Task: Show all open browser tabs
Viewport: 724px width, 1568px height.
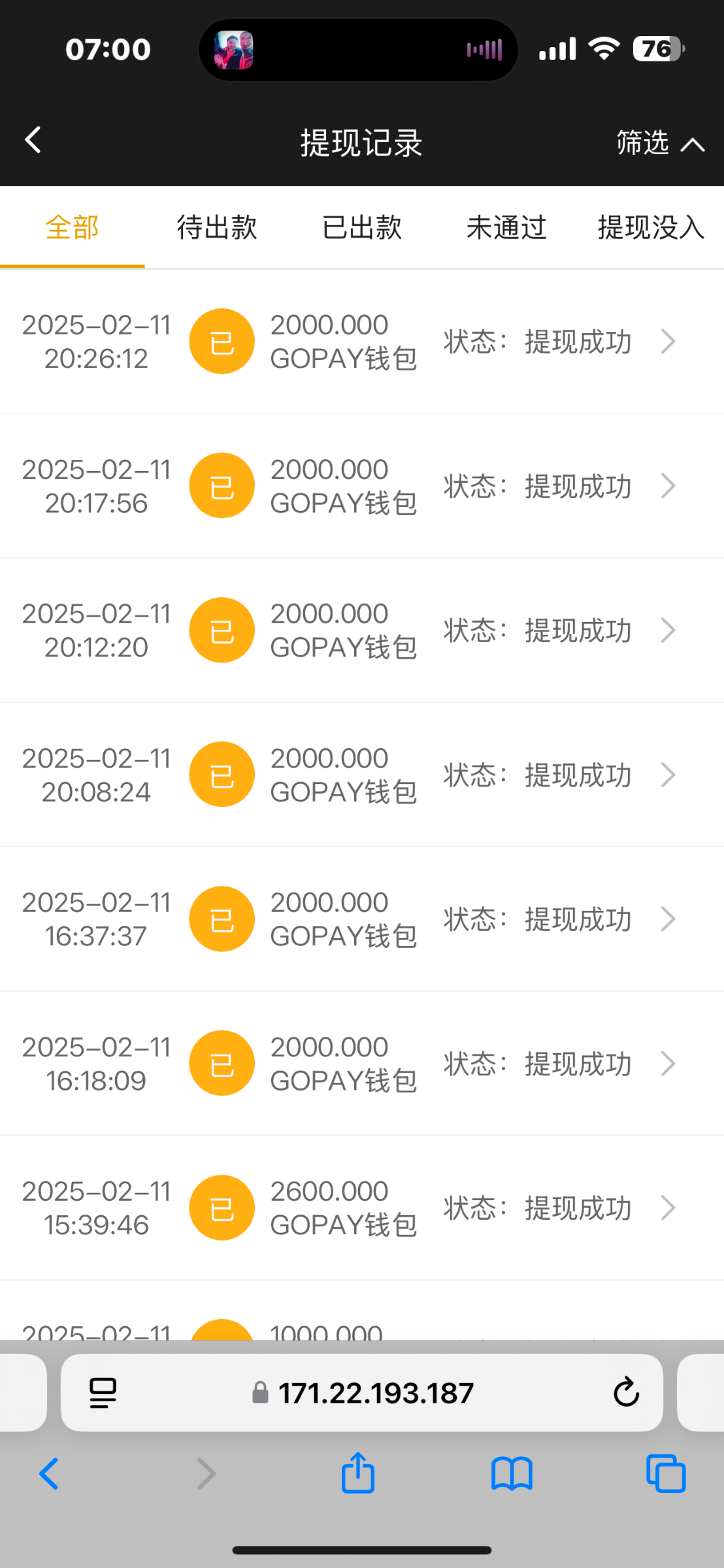Action: (x=666, y=1474)
